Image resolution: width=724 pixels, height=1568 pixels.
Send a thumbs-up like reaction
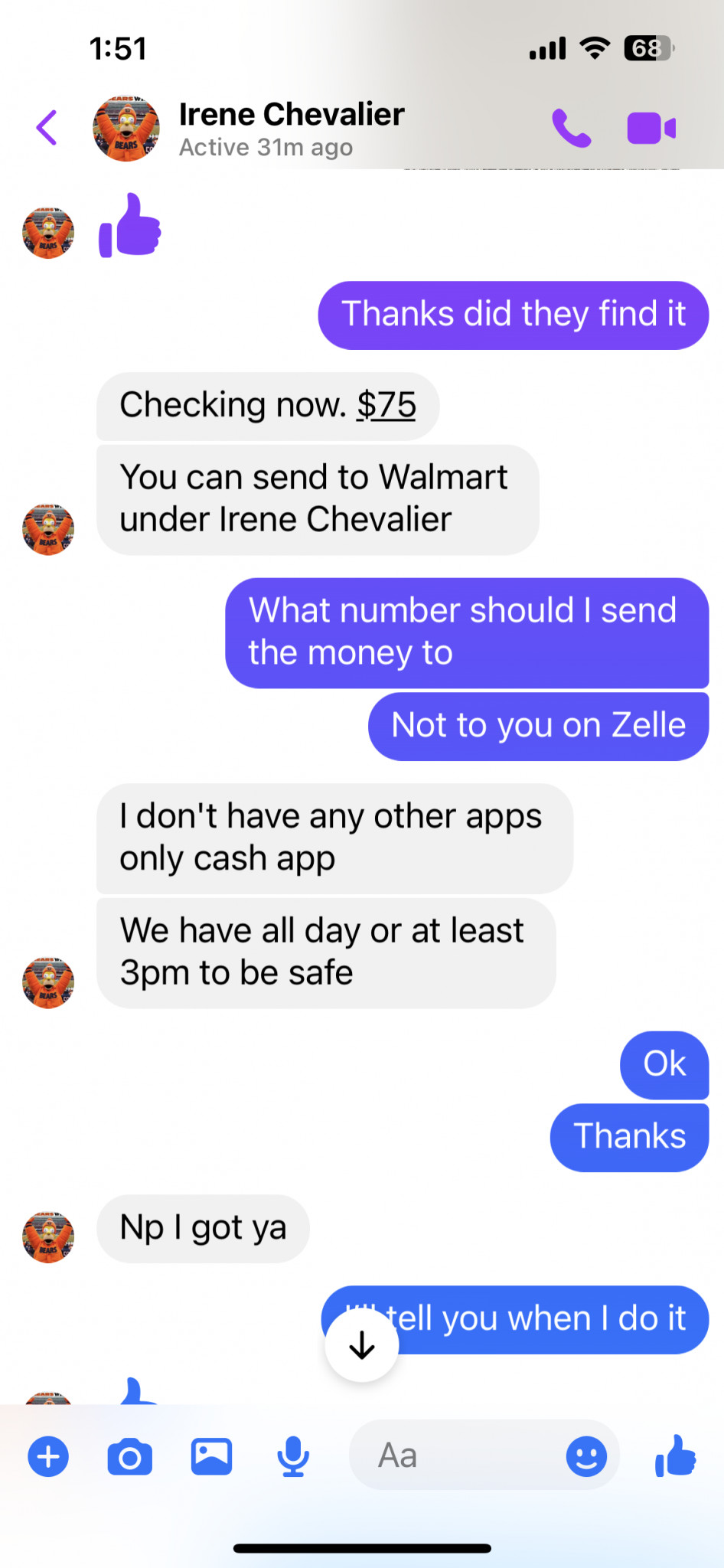[675, 1455]
